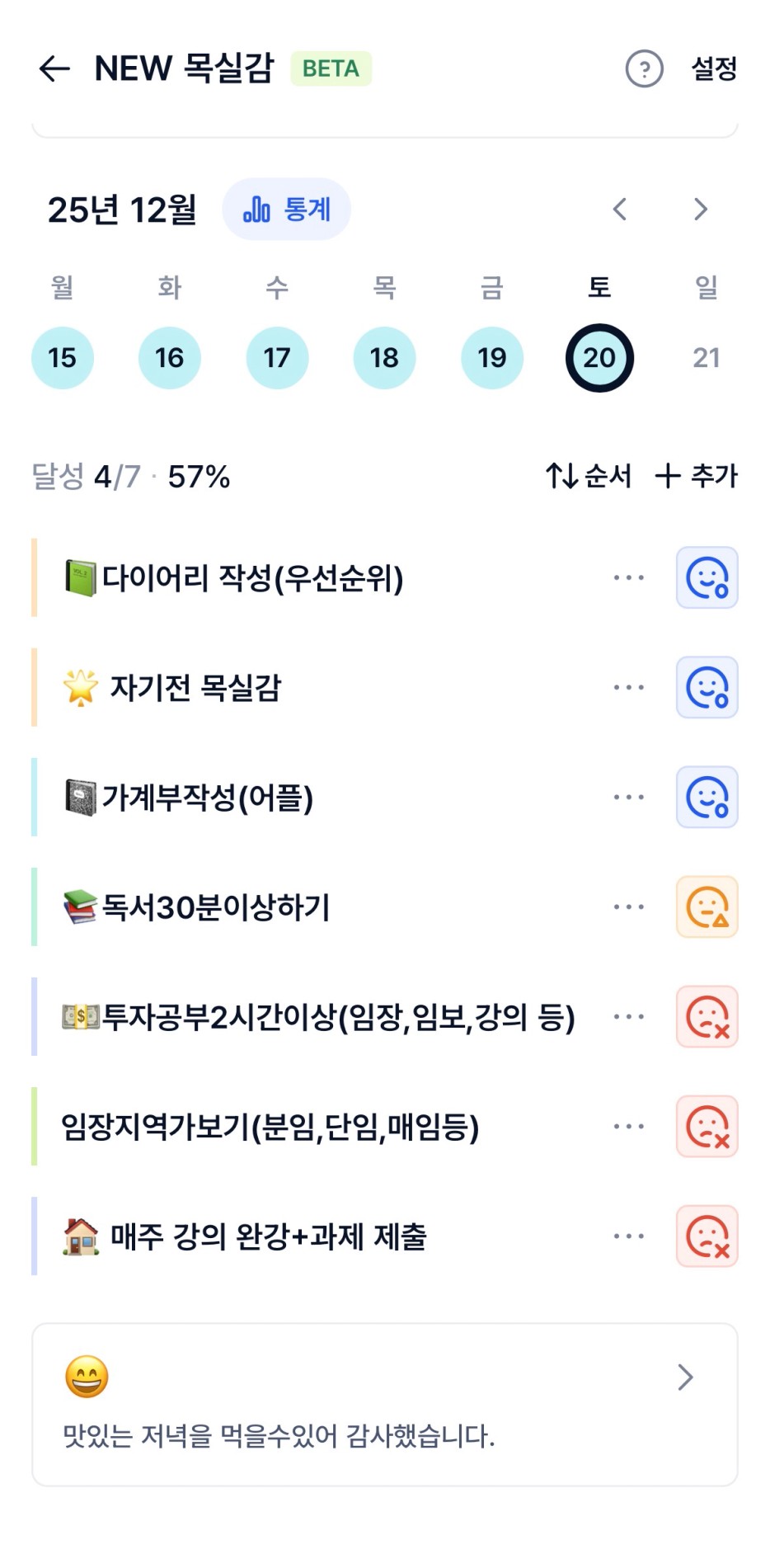Open 설정 settings
The height and width of the screenshot is (1568, 770).
pyautogui.click(x=714, y=68)
